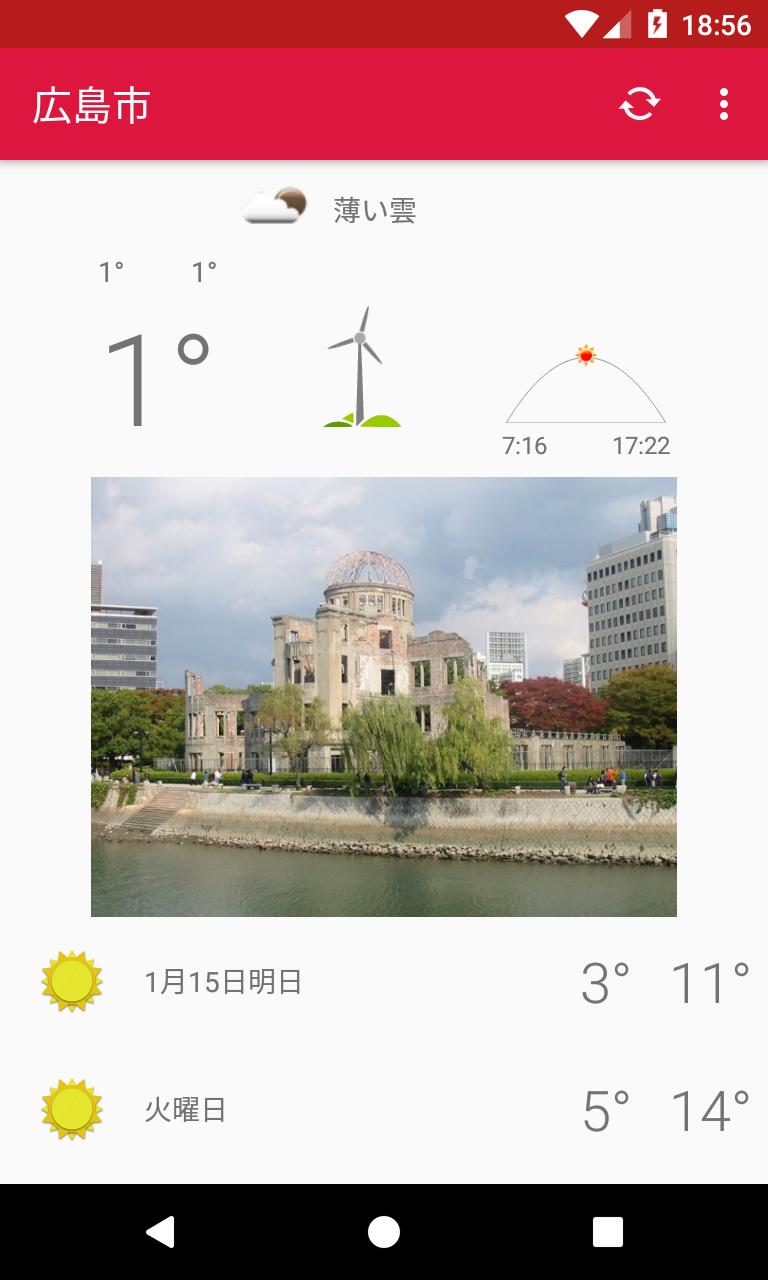
Task: Tap the sunset time 17:22
Action: (x=645, y=445)
